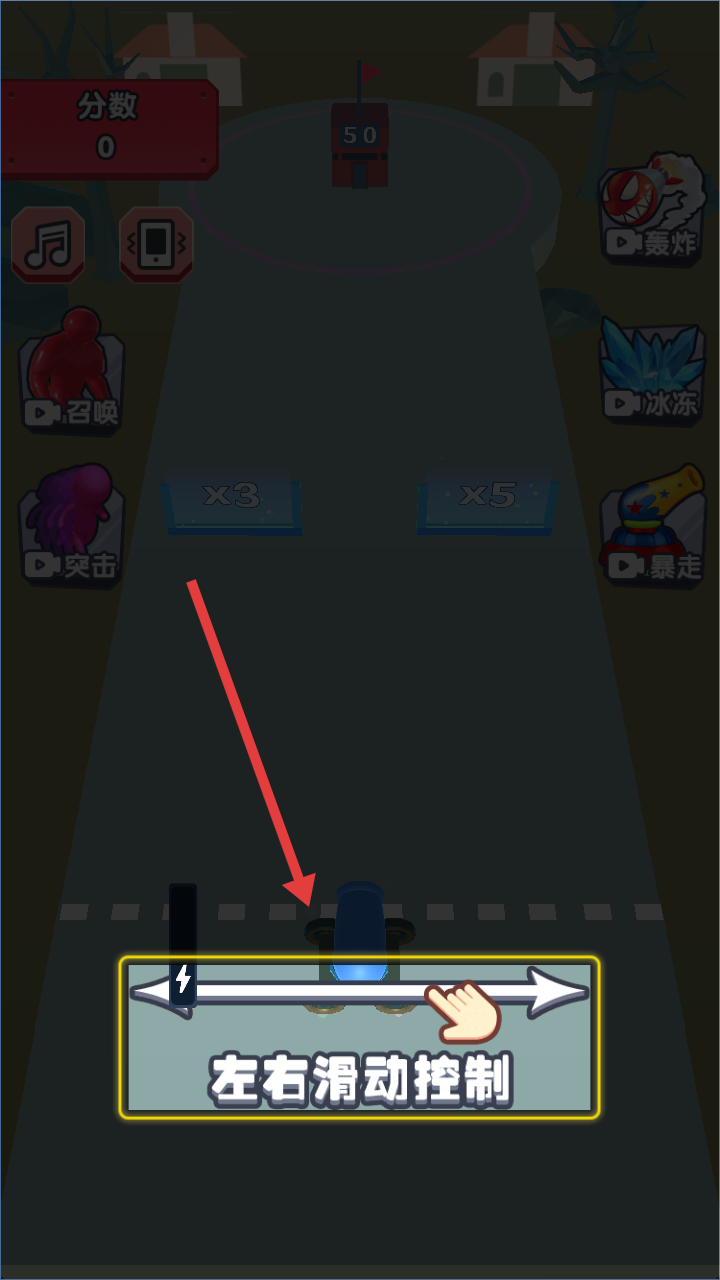This screenshot has width=720, height=1280.
Task: Use the 轰炸 bombing power-up
Action: click(652, 210)
